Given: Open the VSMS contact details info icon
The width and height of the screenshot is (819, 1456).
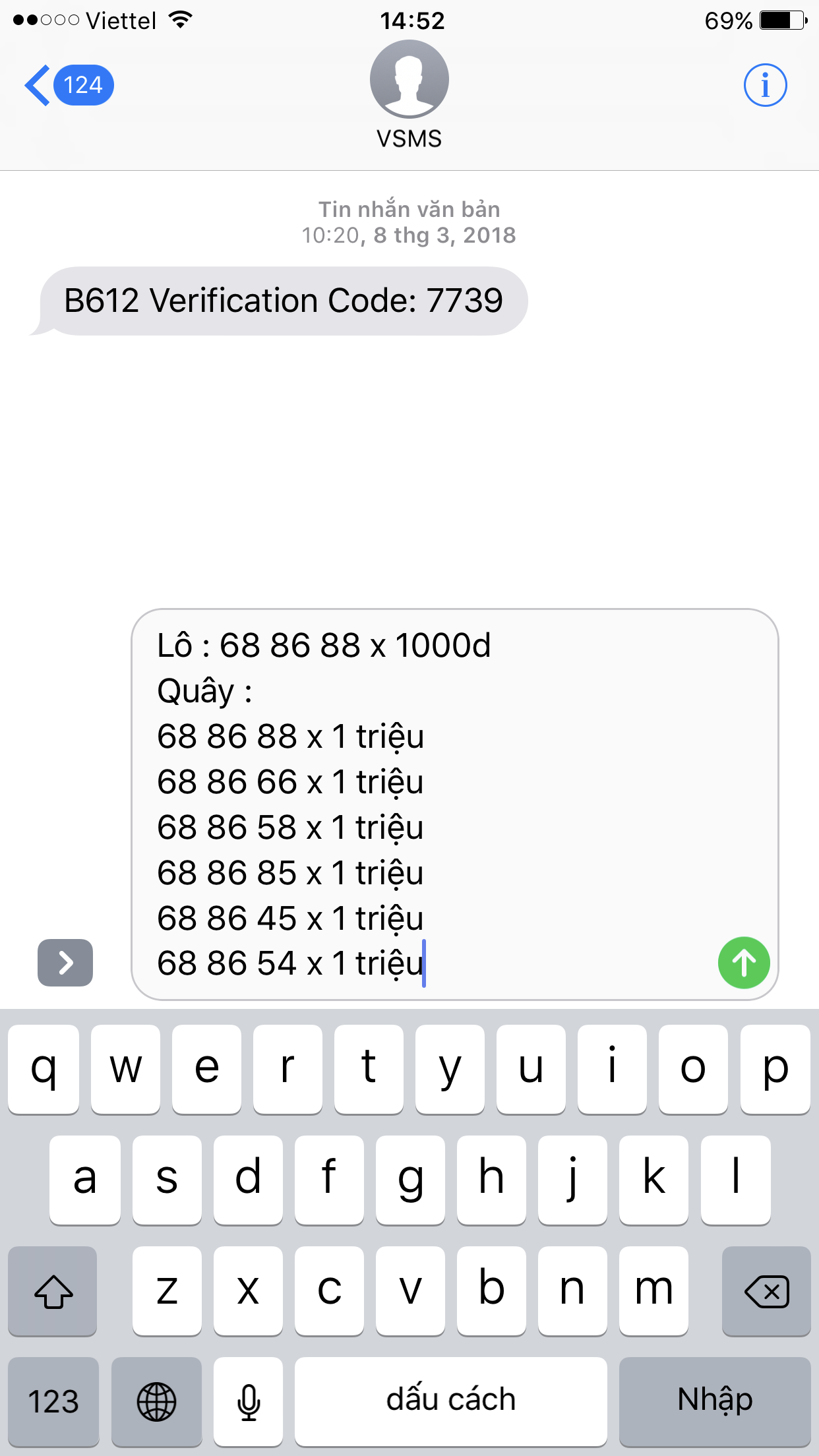Looking at the screenshot, I should [x=765, y=85].
